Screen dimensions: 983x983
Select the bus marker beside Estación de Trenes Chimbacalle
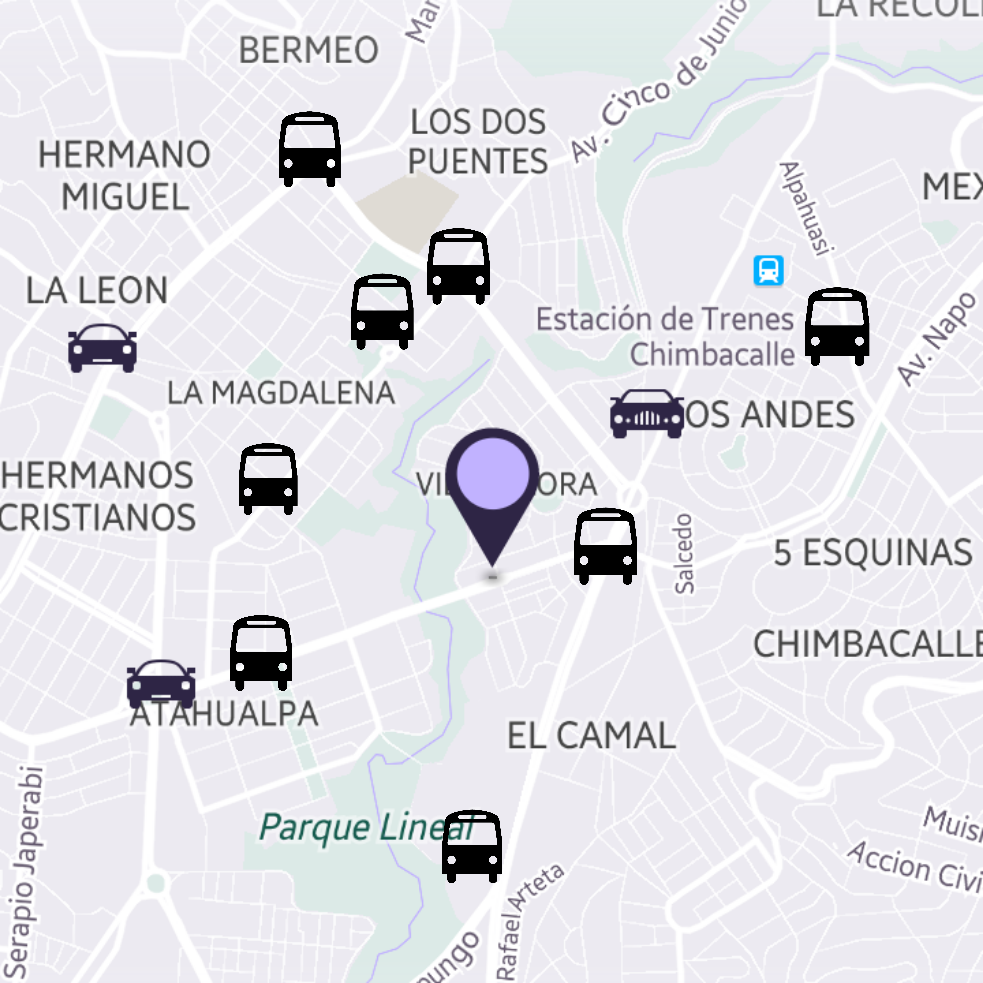coord(836,327)
